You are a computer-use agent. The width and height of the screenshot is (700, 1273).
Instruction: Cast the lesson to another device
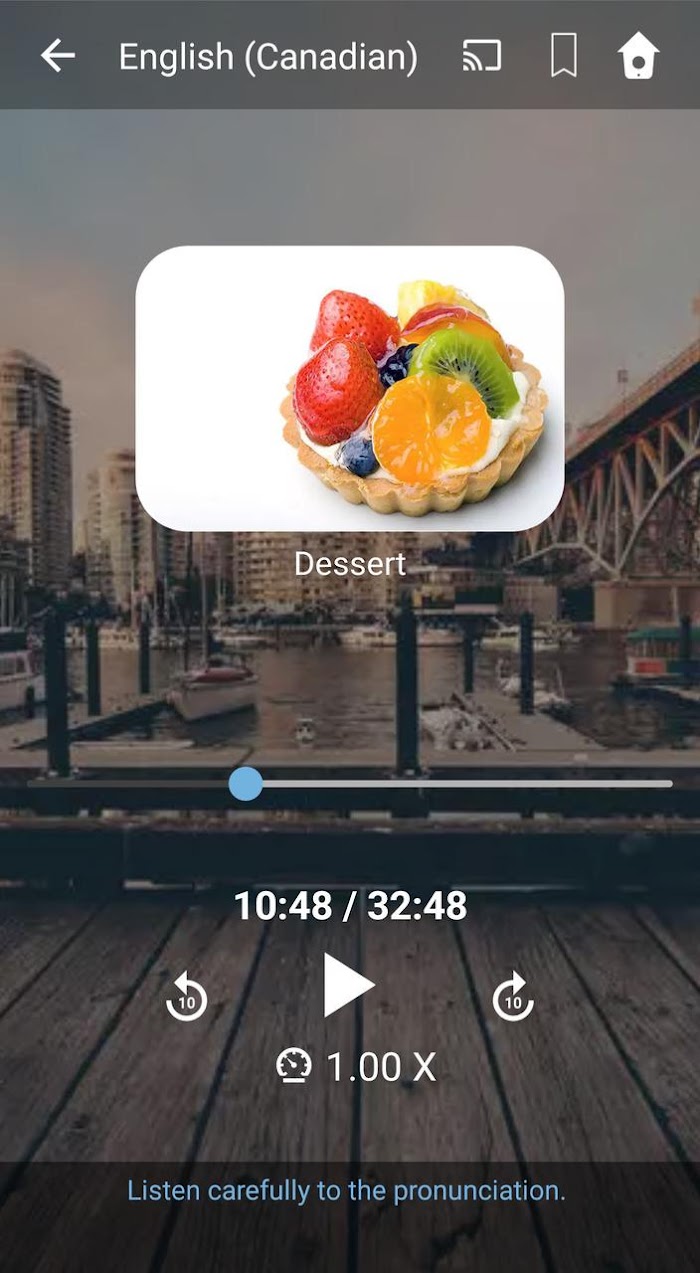click(x=482, y=56)
